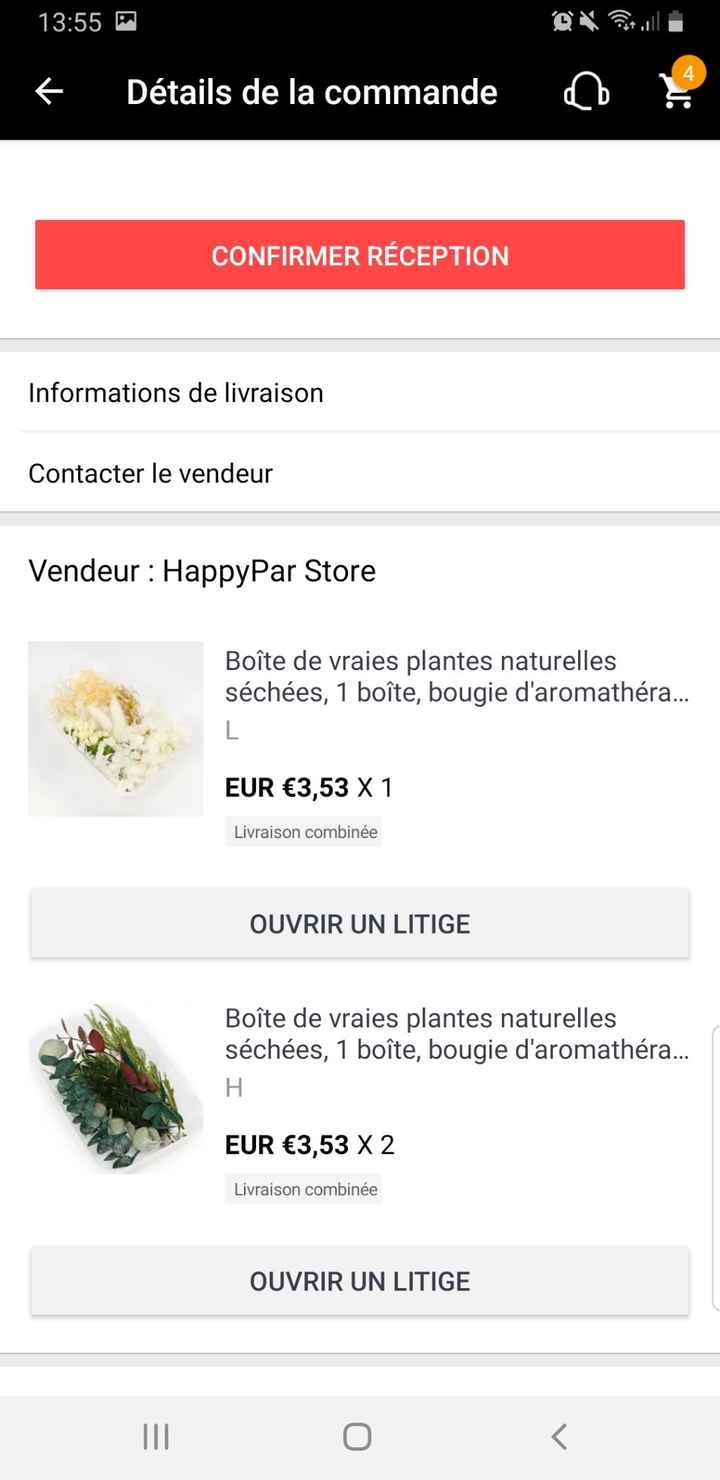720x1480 pixels.
Task: Visit the HappyPar Store seller page
Action: pos(202,571)
